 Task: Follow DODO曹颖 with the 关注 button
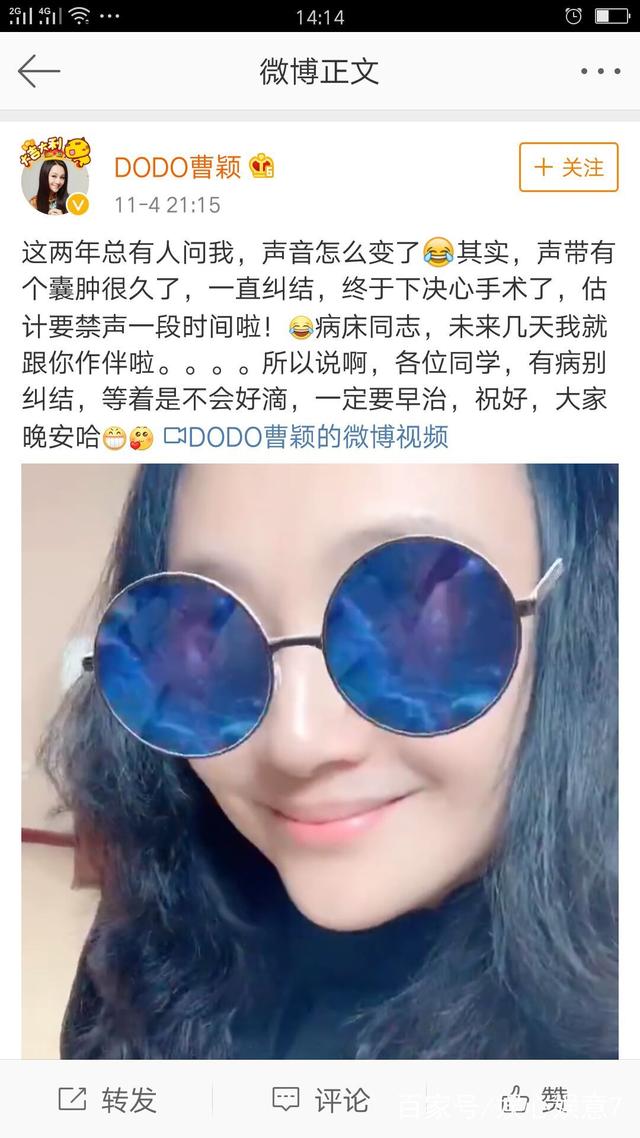tap(569, 167)
